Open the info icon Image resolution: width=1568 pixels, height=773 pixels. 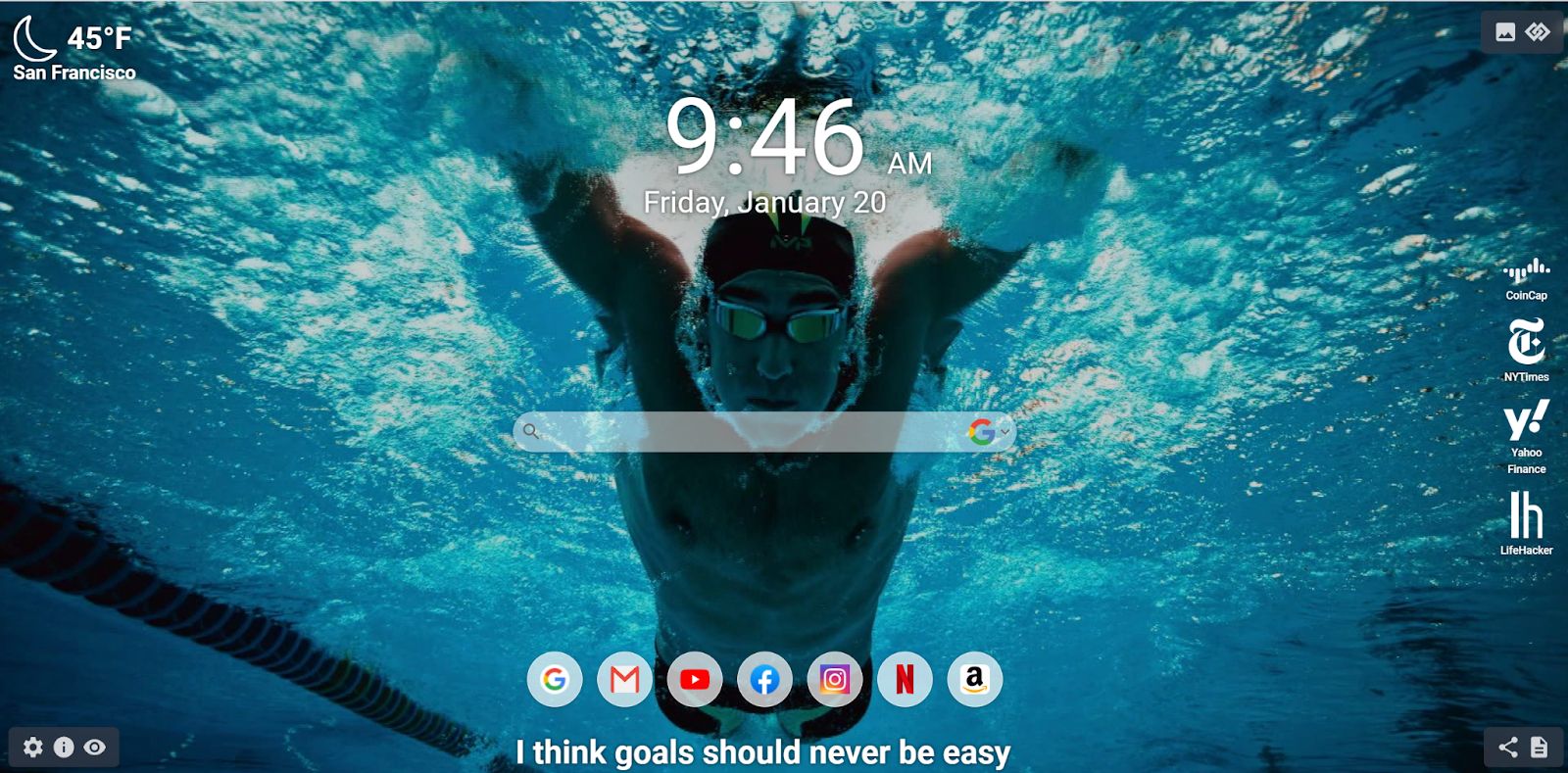[x=64, y=748]
